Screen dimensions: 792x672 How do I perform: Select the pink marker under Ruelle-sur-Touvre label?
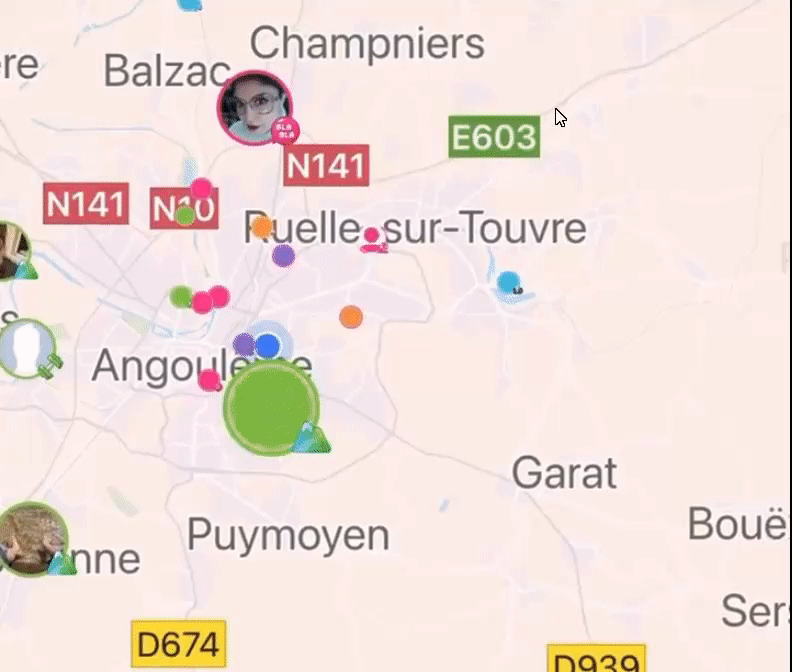coord(372,238)
